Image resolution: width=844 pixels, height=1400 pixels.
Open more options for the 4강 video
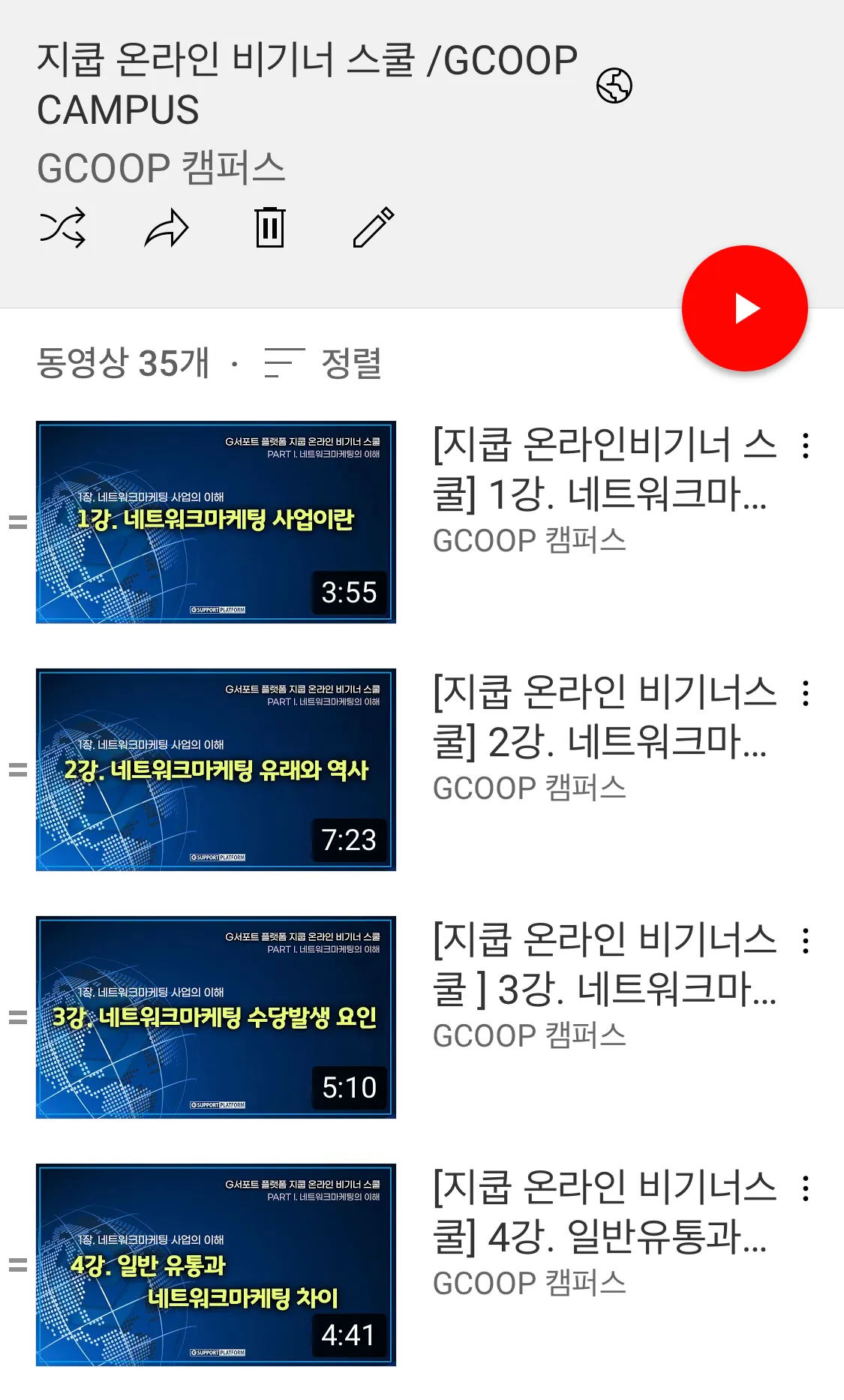[x=805, y=1188]
